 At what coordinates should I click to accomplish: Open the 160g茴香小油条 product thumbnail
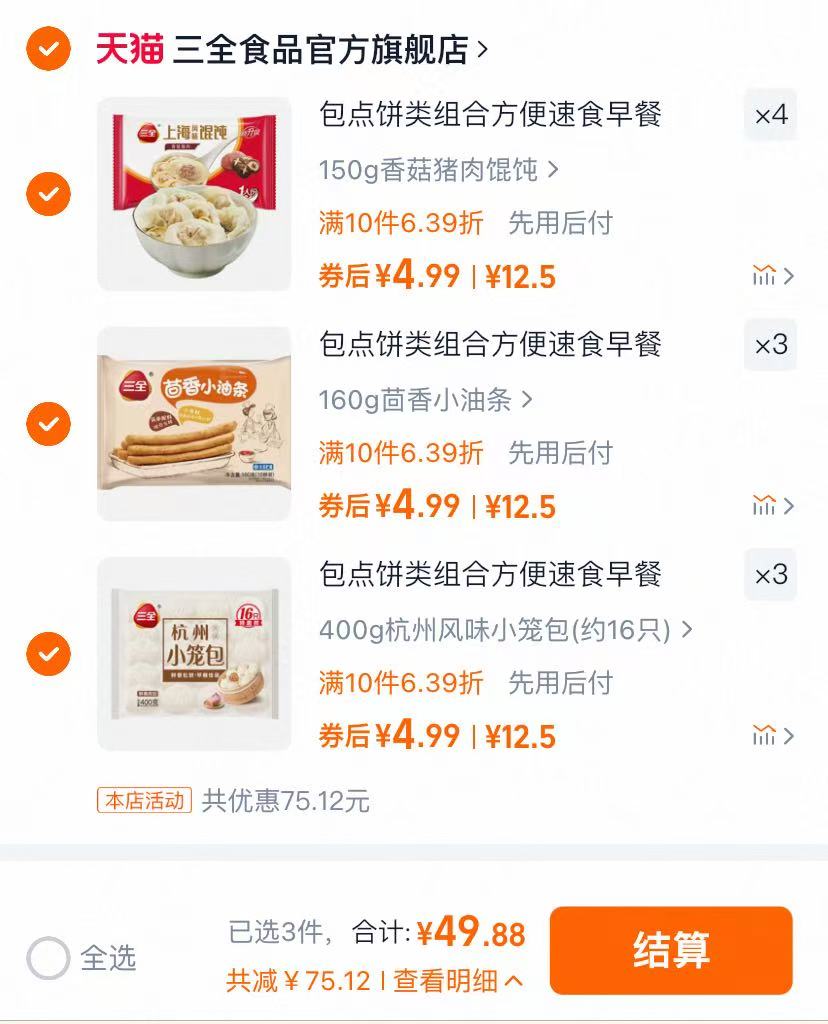pos(197,425)
